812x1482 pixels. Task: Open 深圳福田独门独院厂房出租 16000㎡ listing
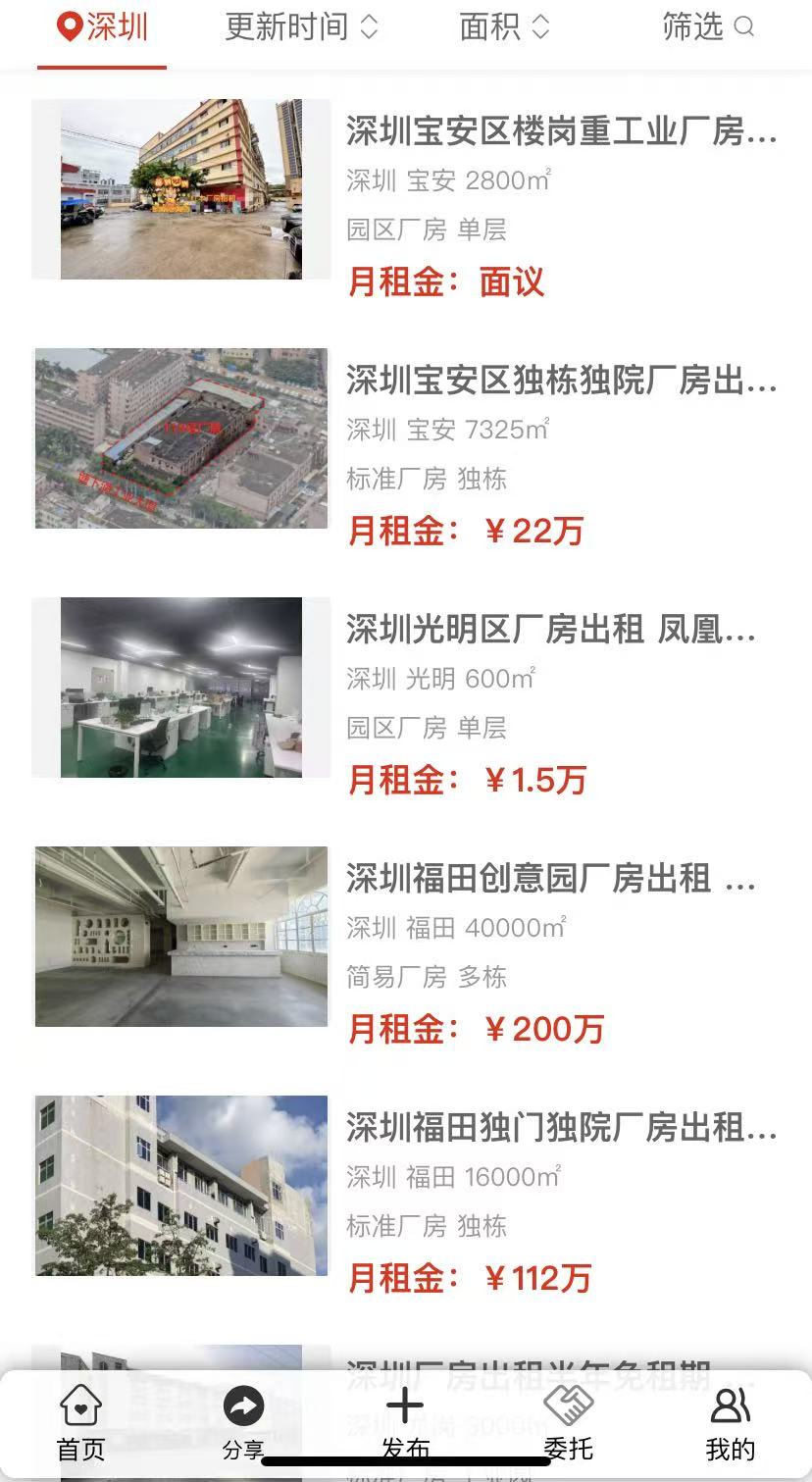(561, 1128)
